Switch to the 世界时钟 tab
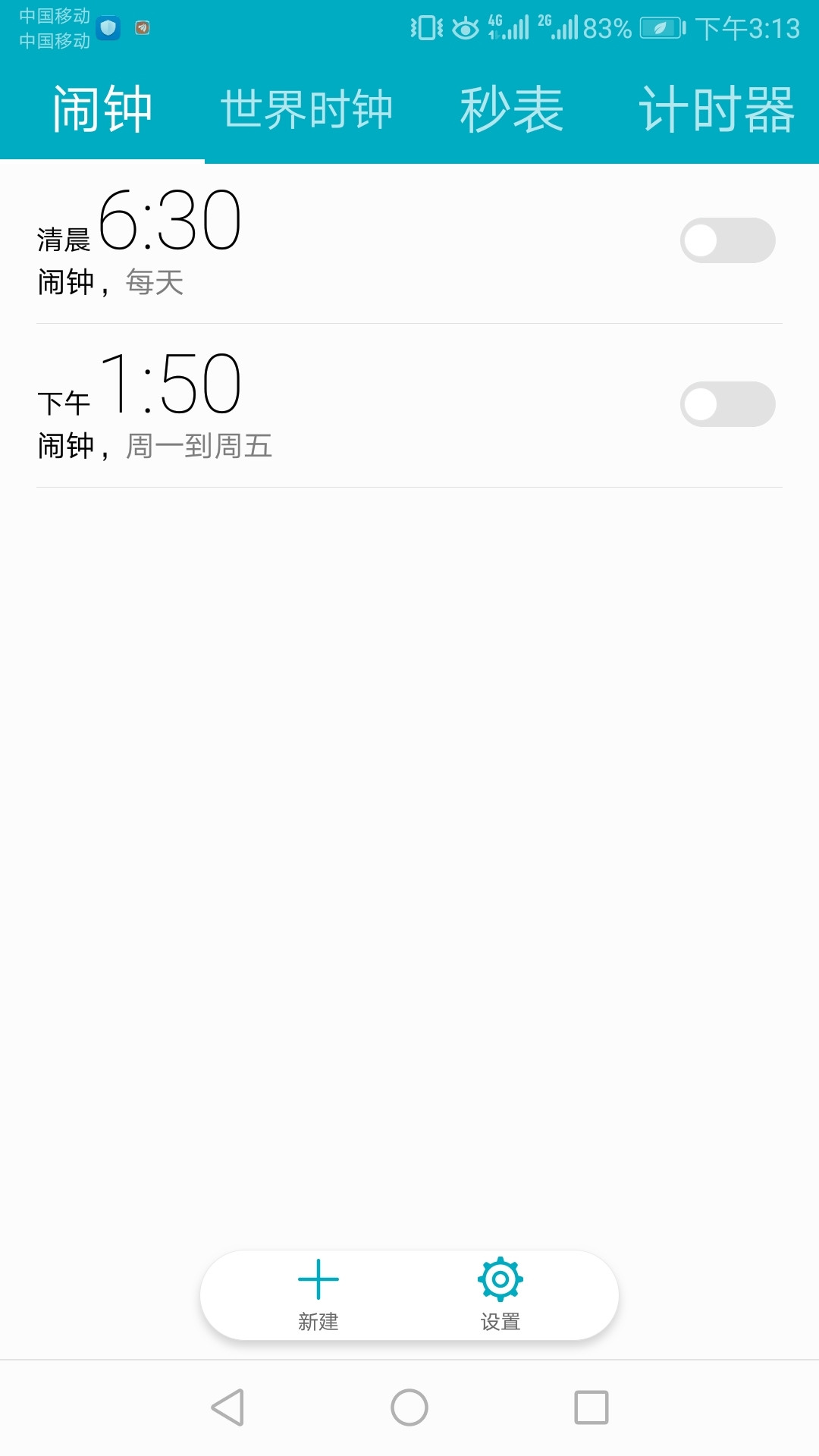Viewport: 819px width, 1456px height. (x=306, y=109)
